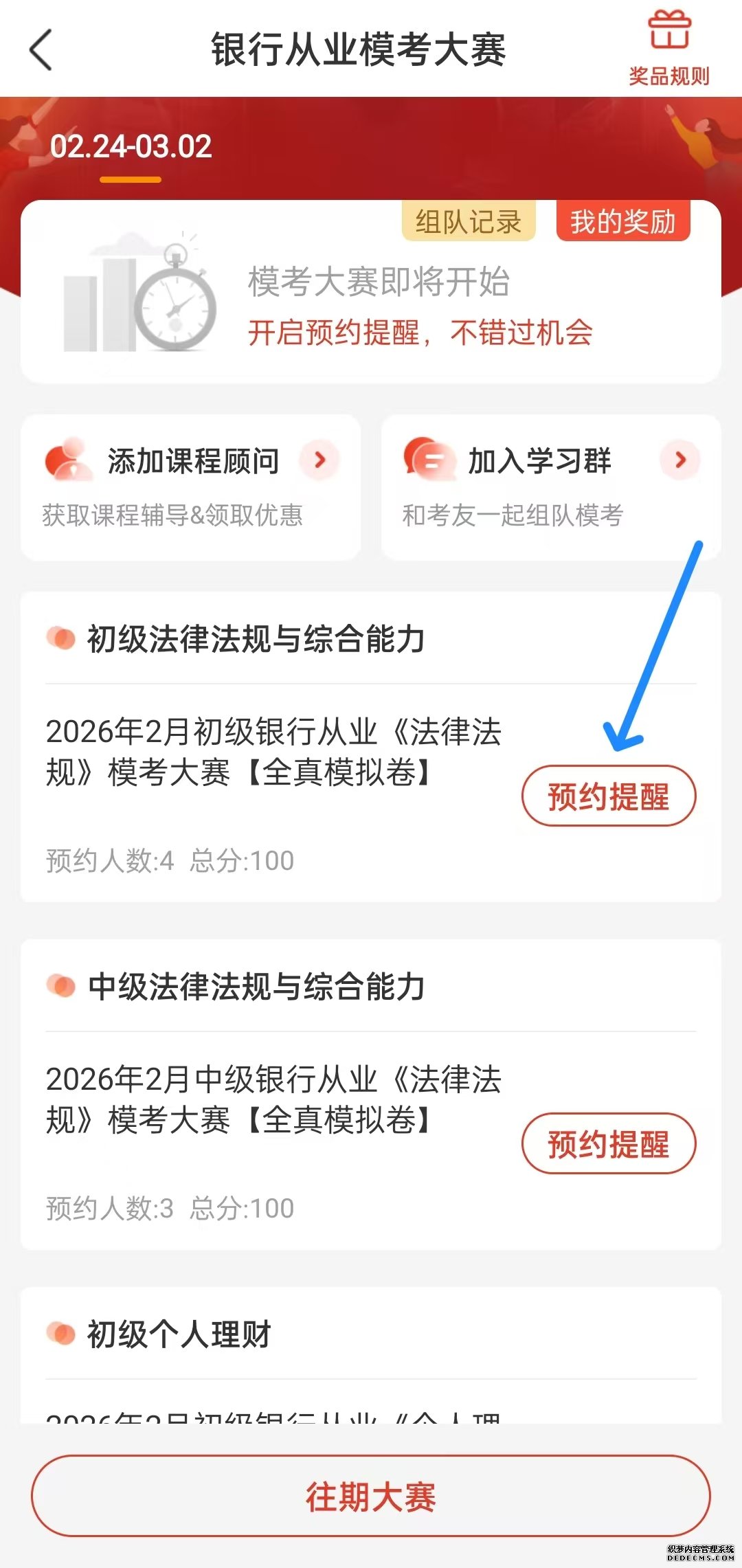View 我的奖励 rewards
Viewport: 742px width, 1568px height.
point(622,221)
